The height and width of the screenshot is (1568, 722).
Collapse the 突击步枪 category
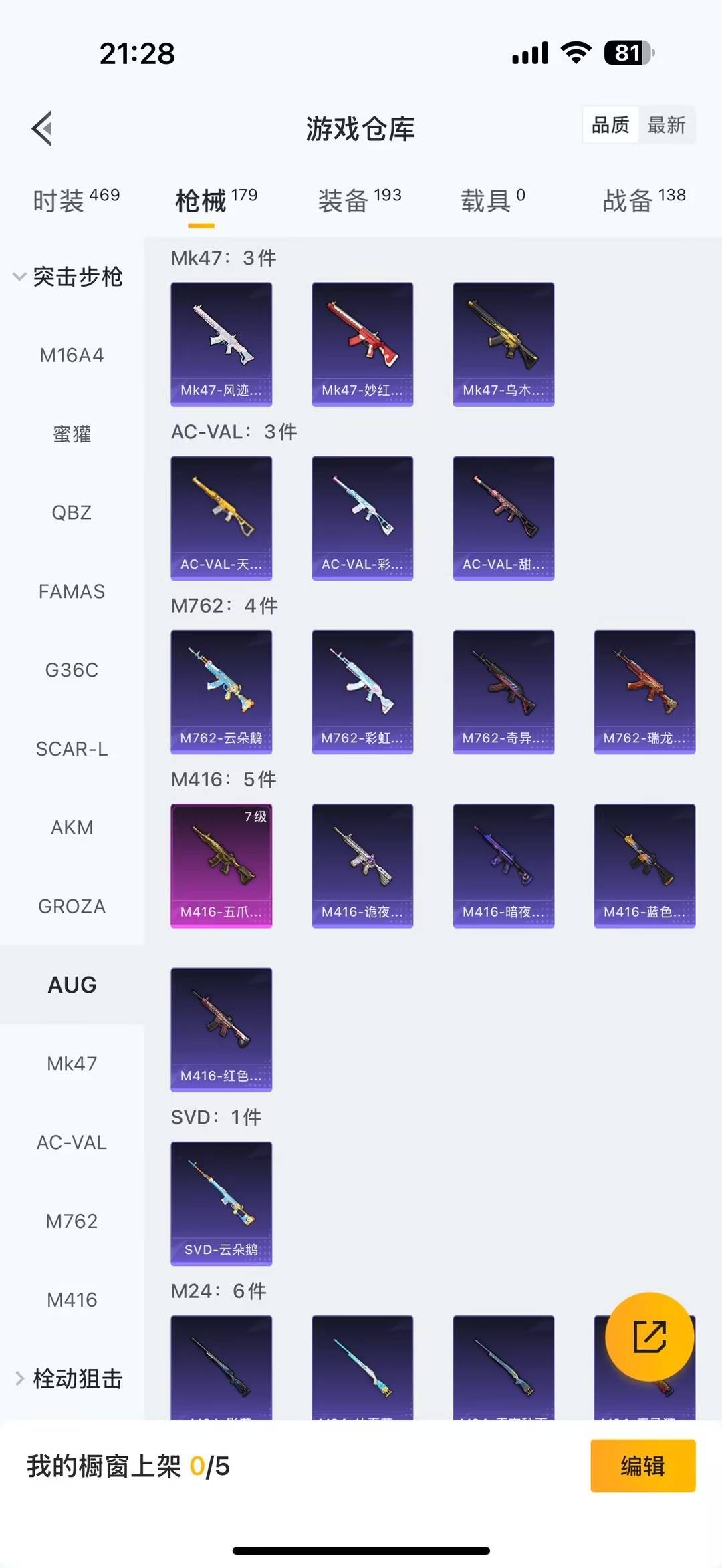click(68, 277)
